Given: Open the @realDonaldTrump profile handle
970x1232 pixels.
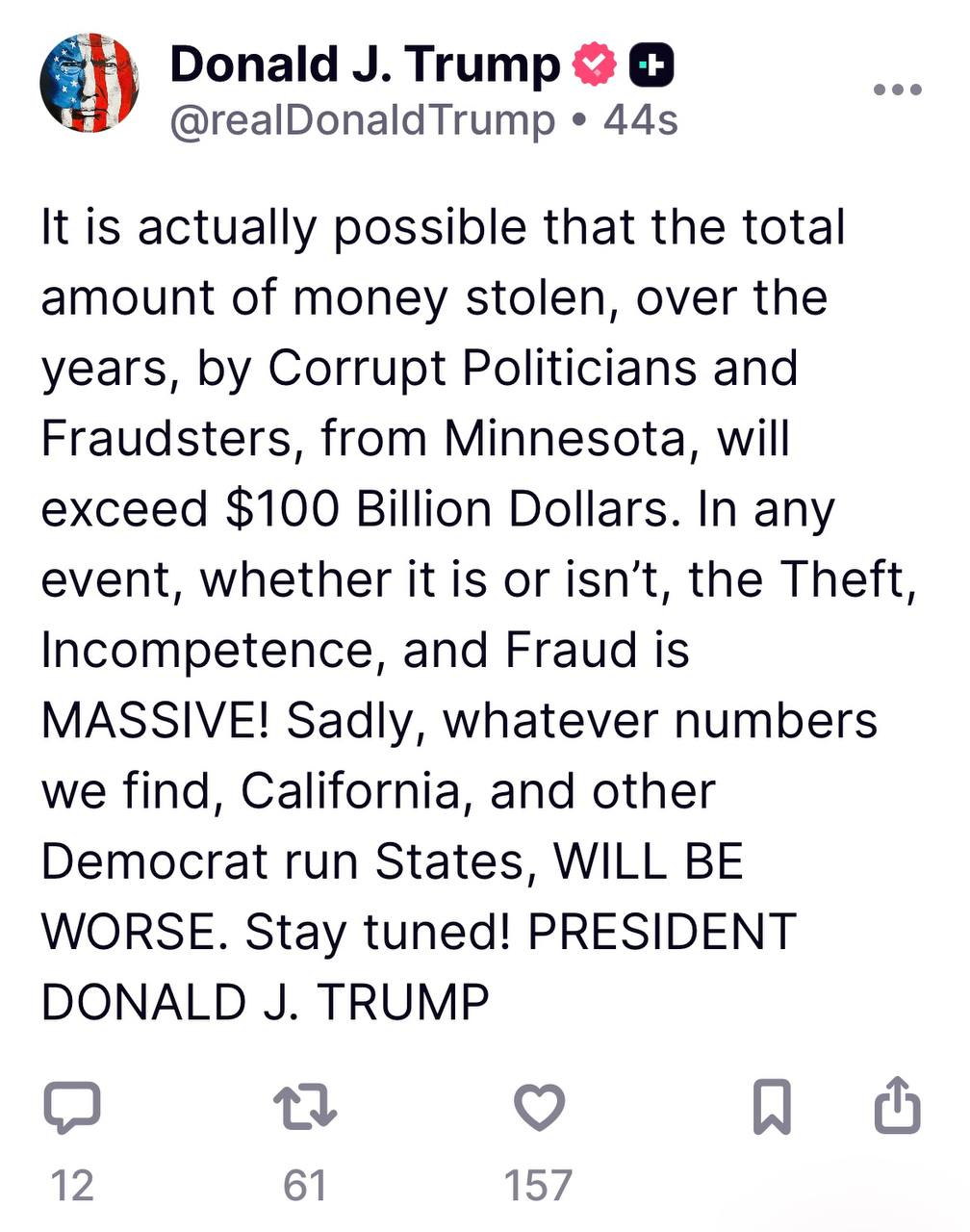Looking at the screenshot, I should 363,121.
